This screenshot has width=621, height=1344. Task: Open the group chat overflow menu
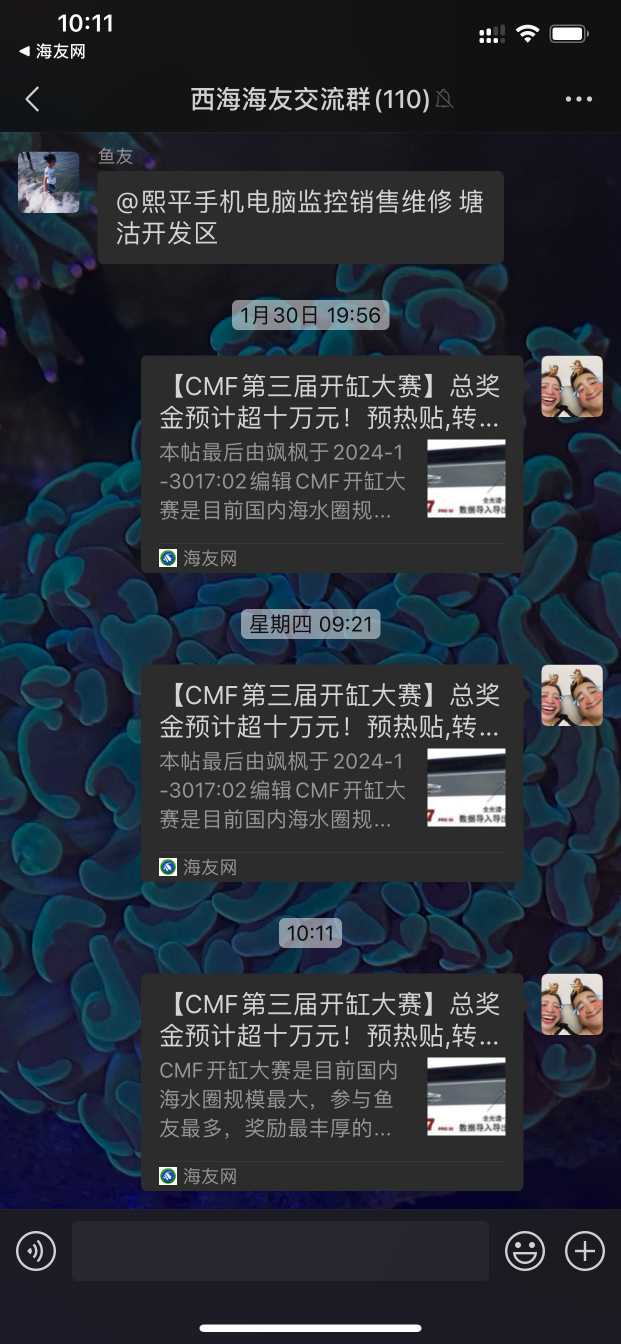pos(579,99)
